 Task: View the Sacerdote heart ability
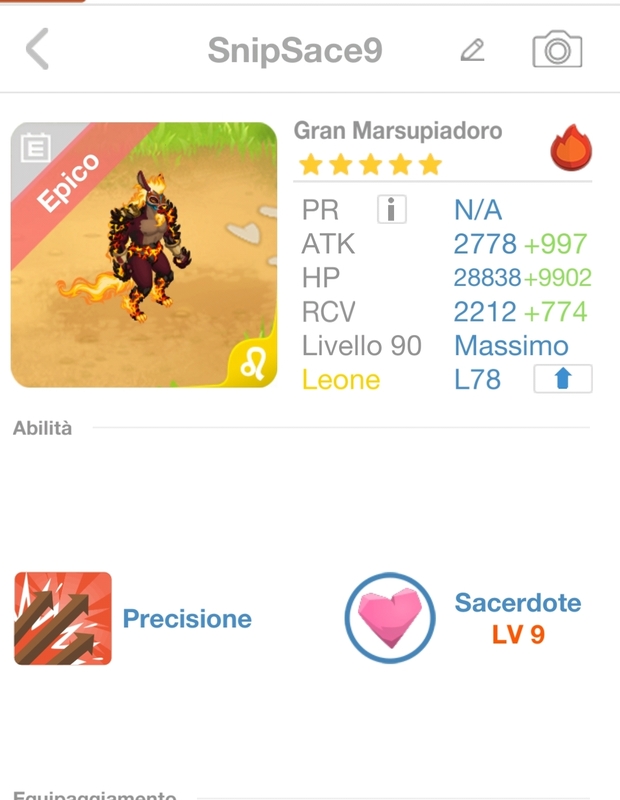pos(390,618)
